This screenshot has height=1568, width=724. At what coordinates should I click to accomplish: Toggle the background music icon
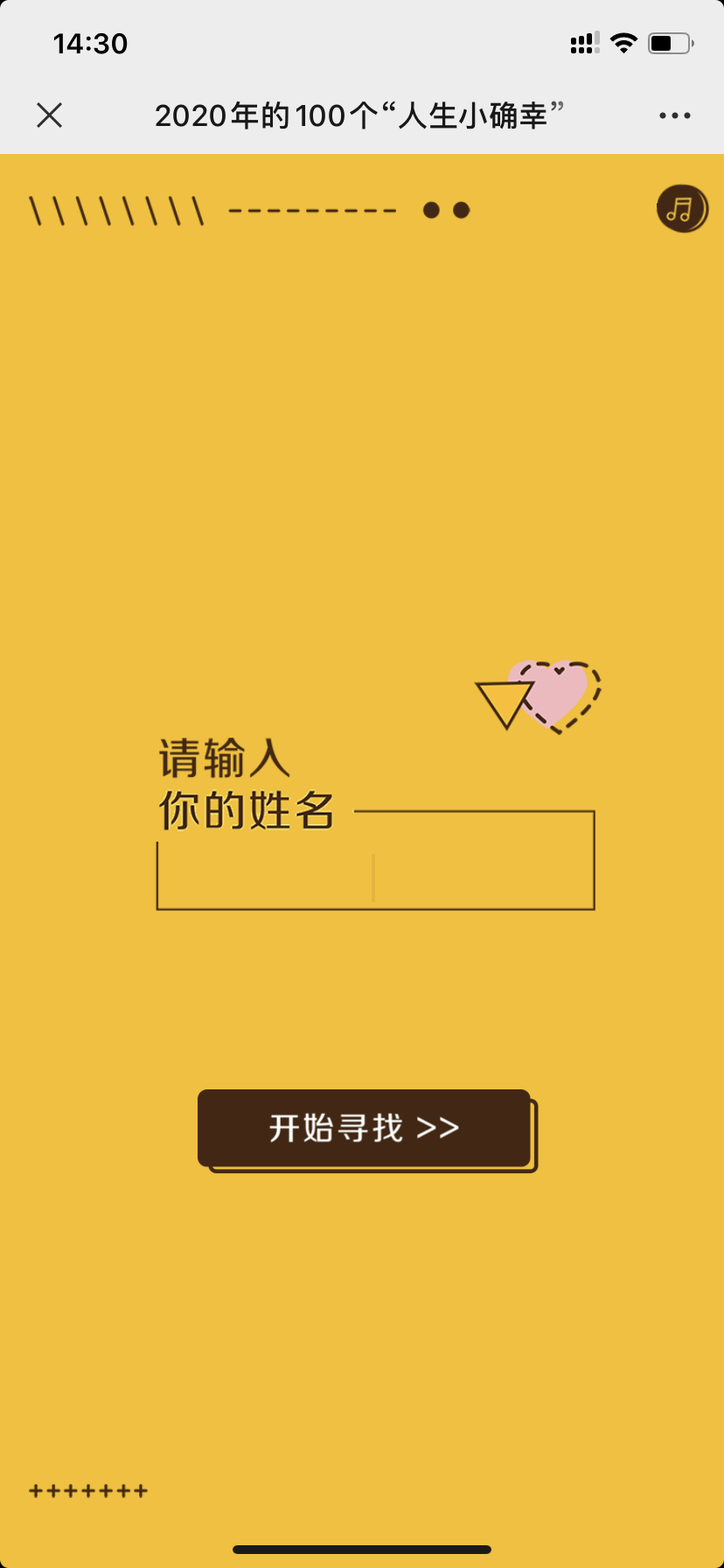click(x=681, y=209)
